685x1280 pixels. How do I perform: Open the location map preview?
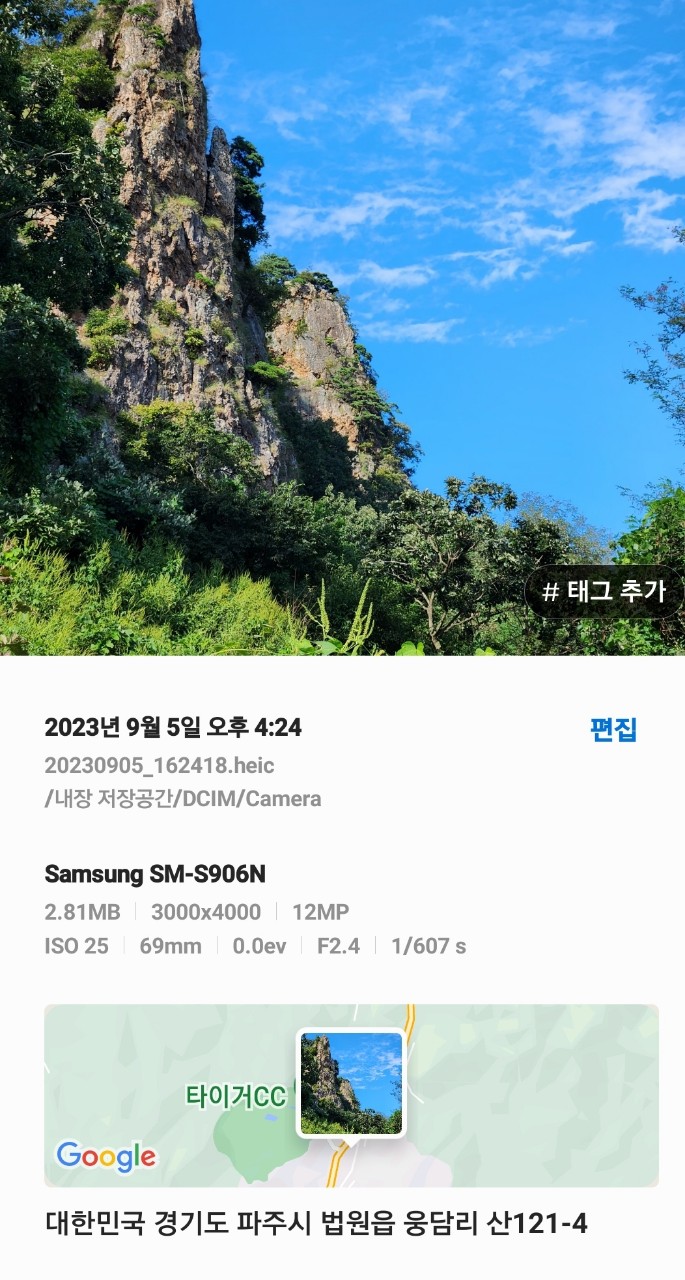[351, 1095]
